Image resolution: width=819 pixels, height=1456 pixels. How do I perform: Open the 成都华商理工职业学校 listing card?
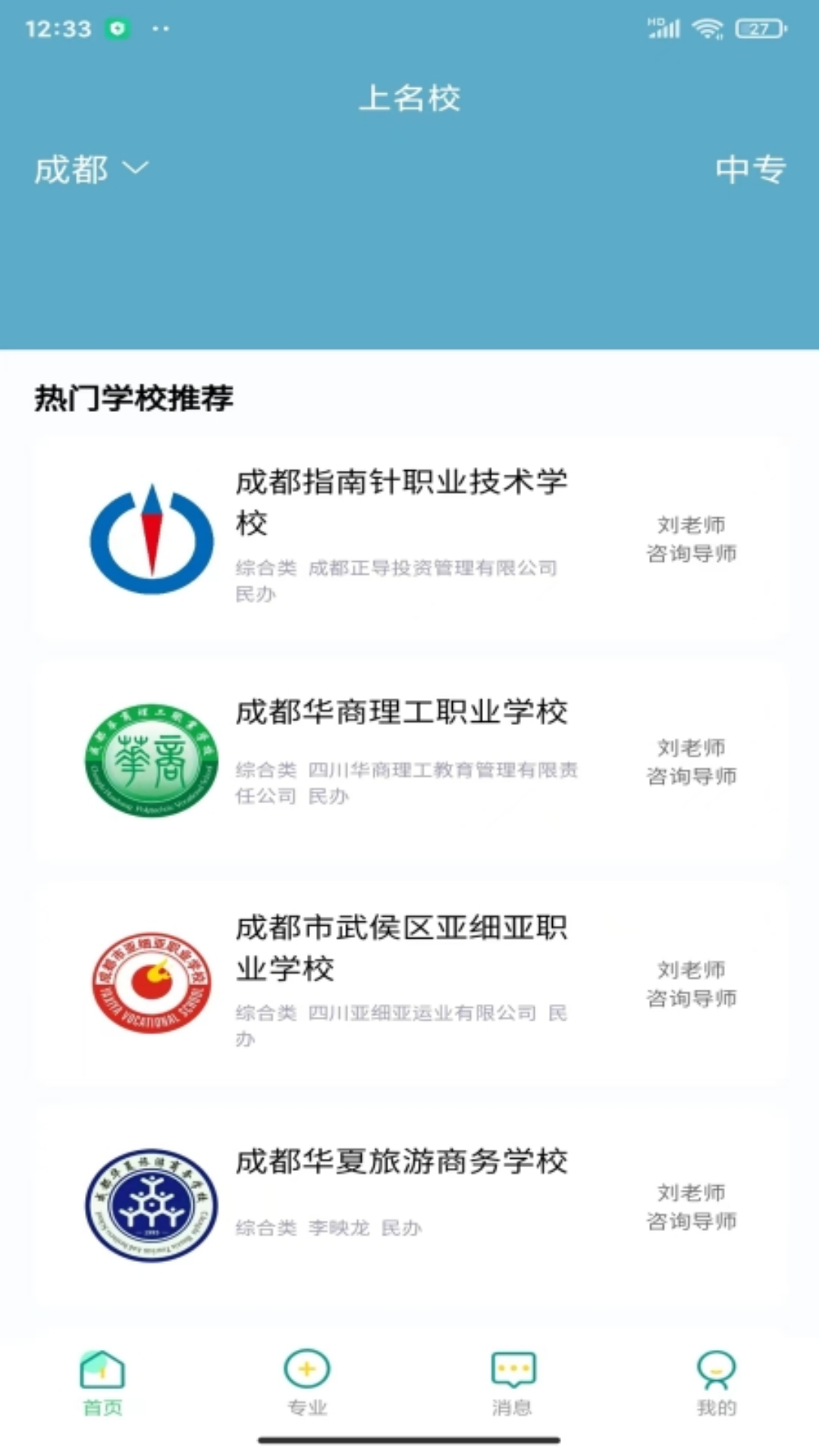click(409, 762)
